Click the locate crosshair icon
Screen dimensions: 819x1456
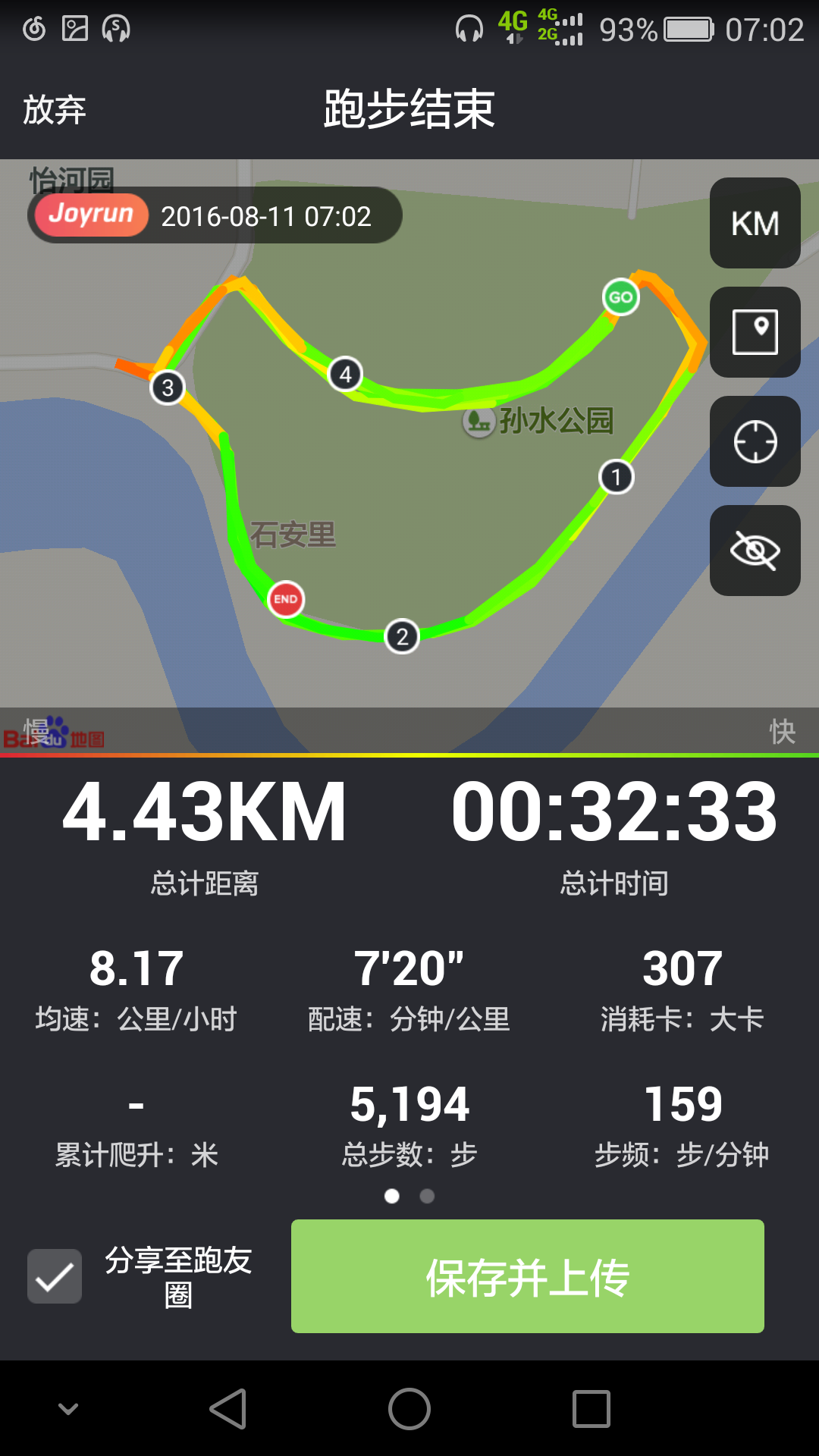pyautogui.click(x=755, y=441)
